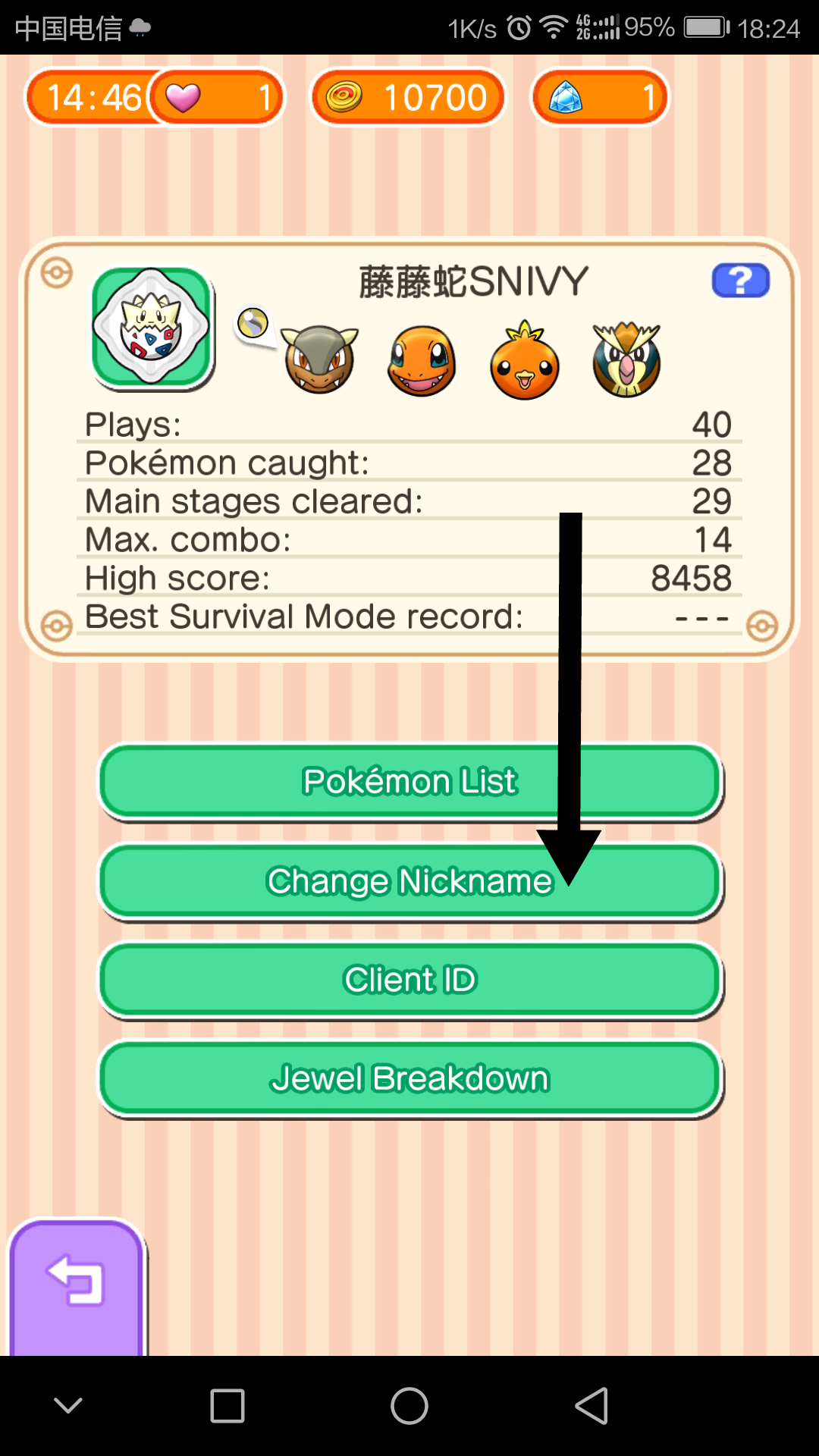
Task: View the Client ID
Action: 410,980
